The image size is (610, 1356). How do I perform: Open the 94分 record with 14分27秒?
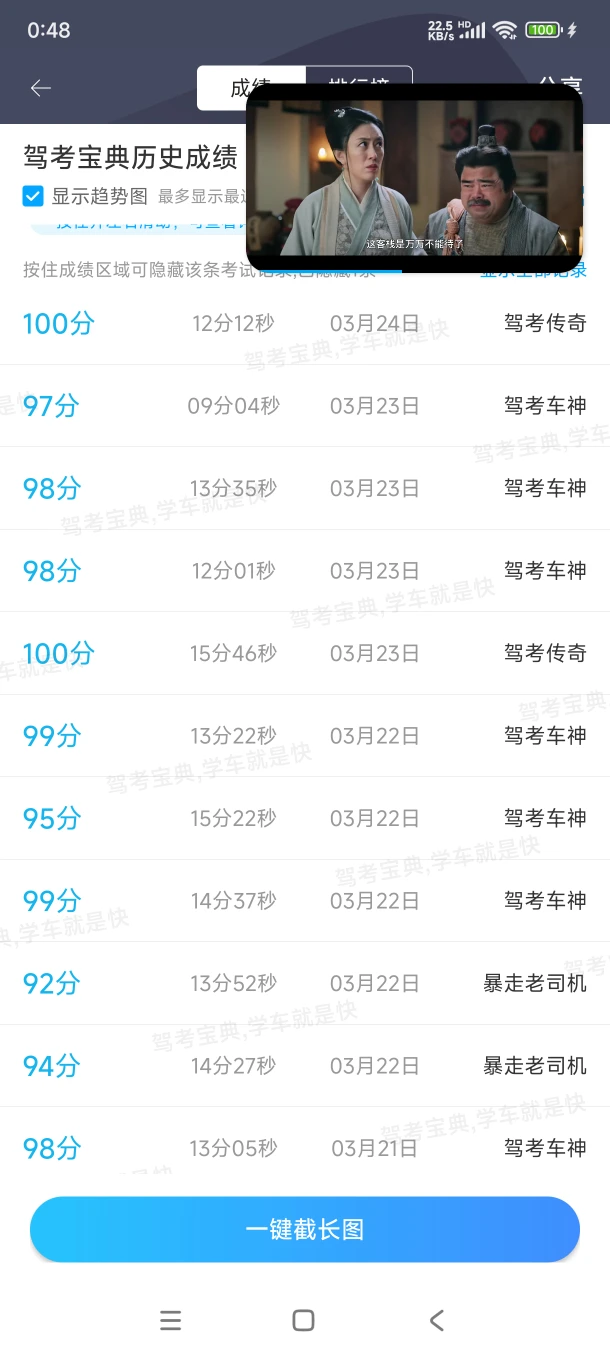[305, 1065]
